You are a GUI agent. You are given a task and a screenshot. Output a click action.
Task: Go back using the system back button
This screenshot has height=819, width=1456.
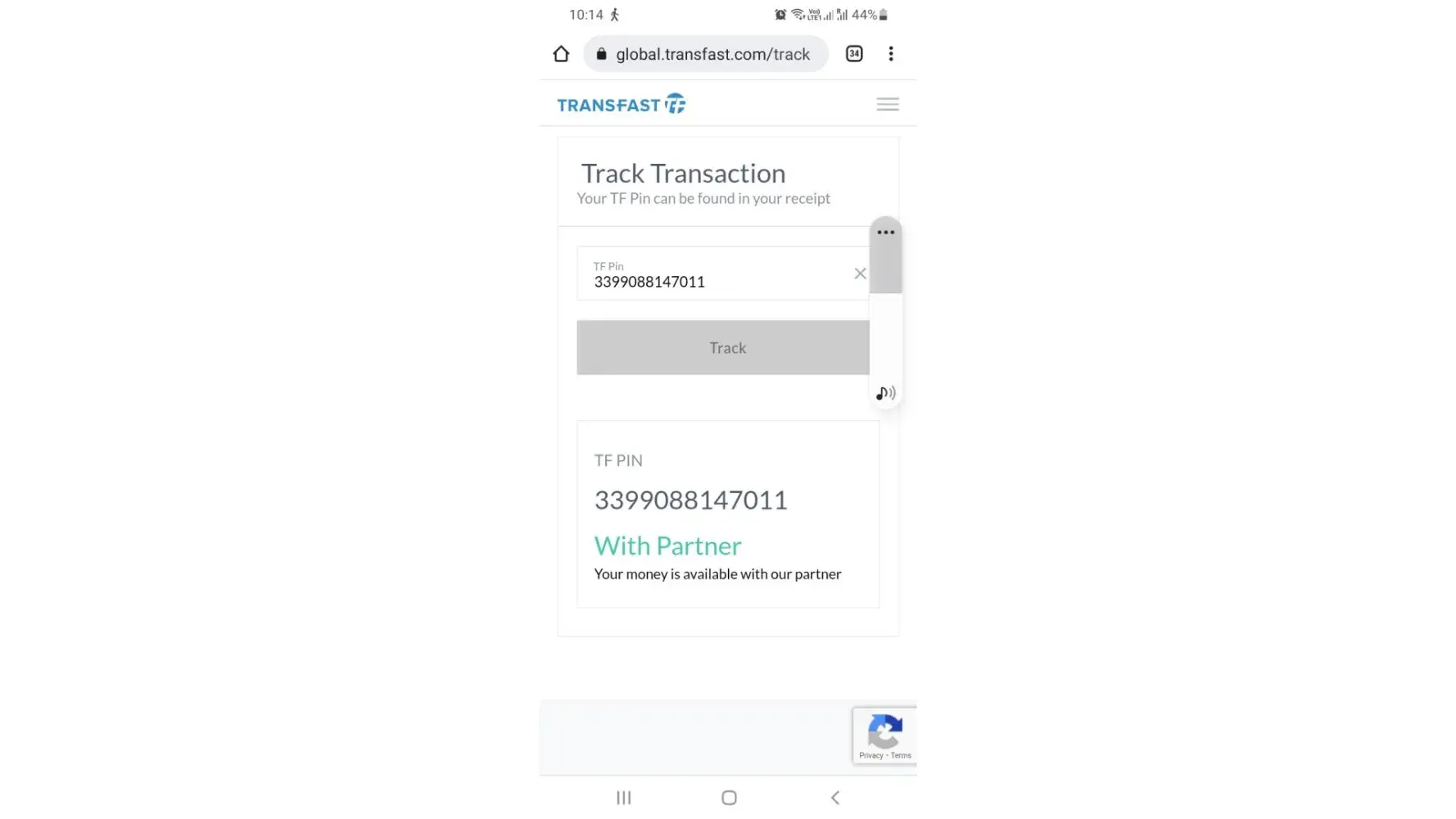(x=834, y=798)
